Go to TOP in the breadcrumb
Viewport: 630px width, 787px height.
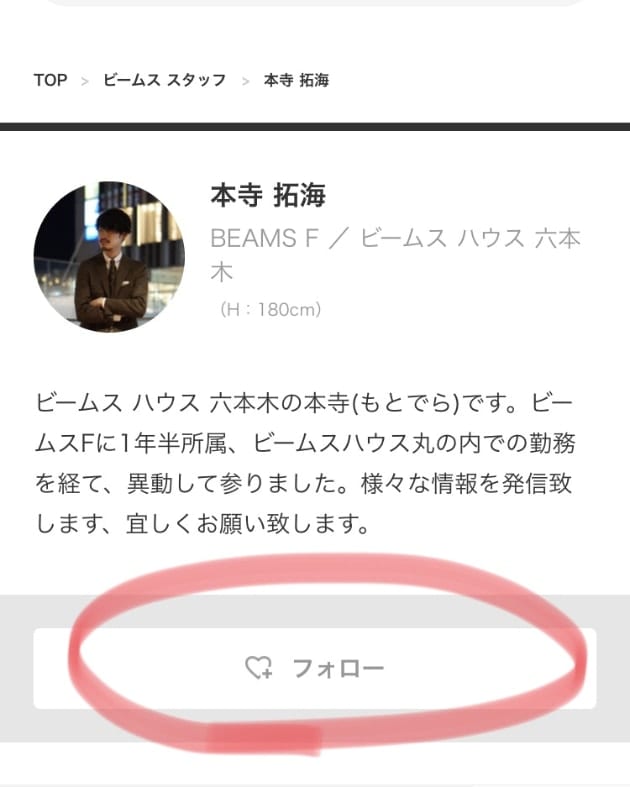(x=50, y=80)
